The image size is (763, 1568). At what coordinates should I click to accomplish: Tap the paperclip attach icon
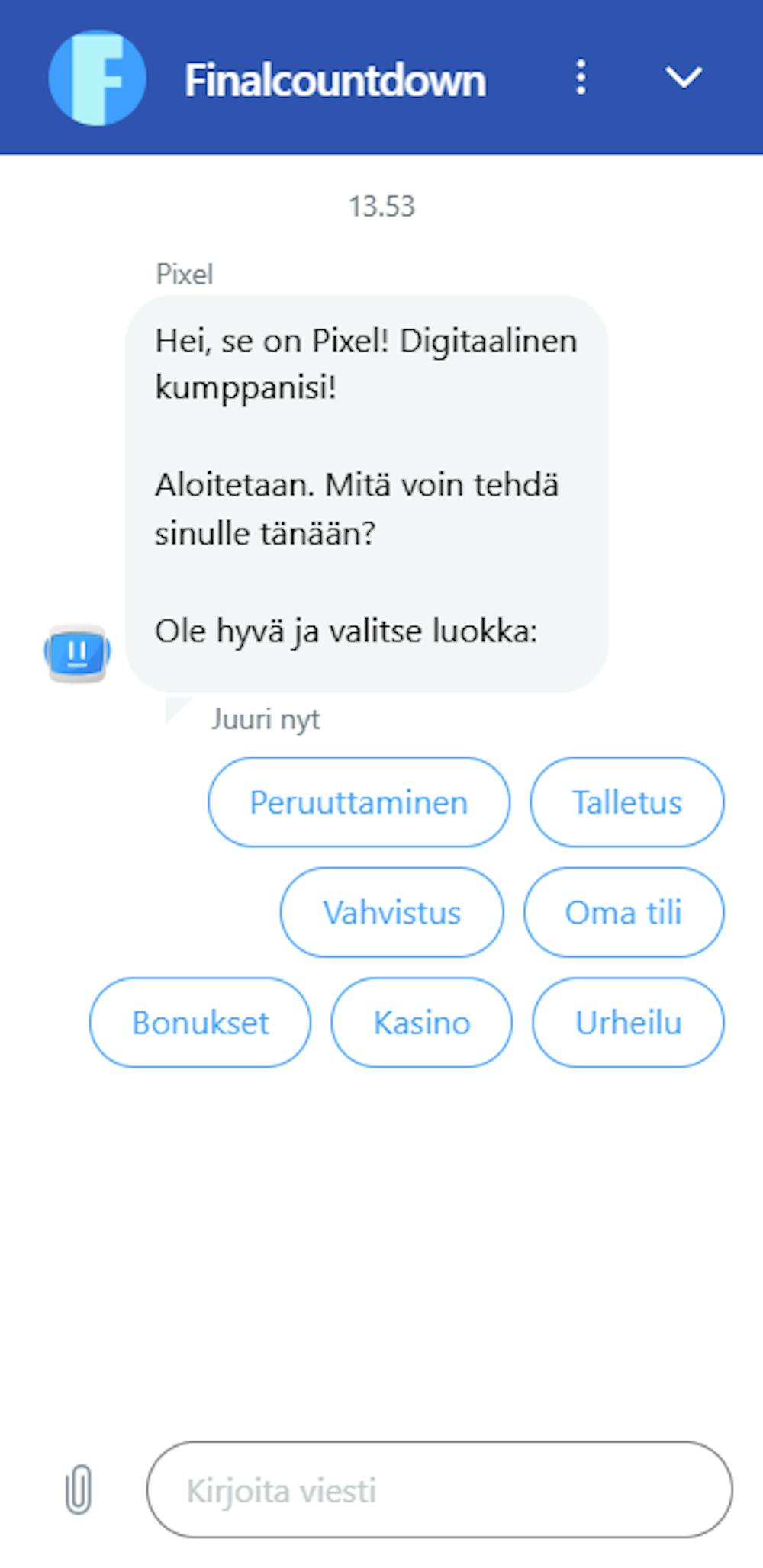78,1488
